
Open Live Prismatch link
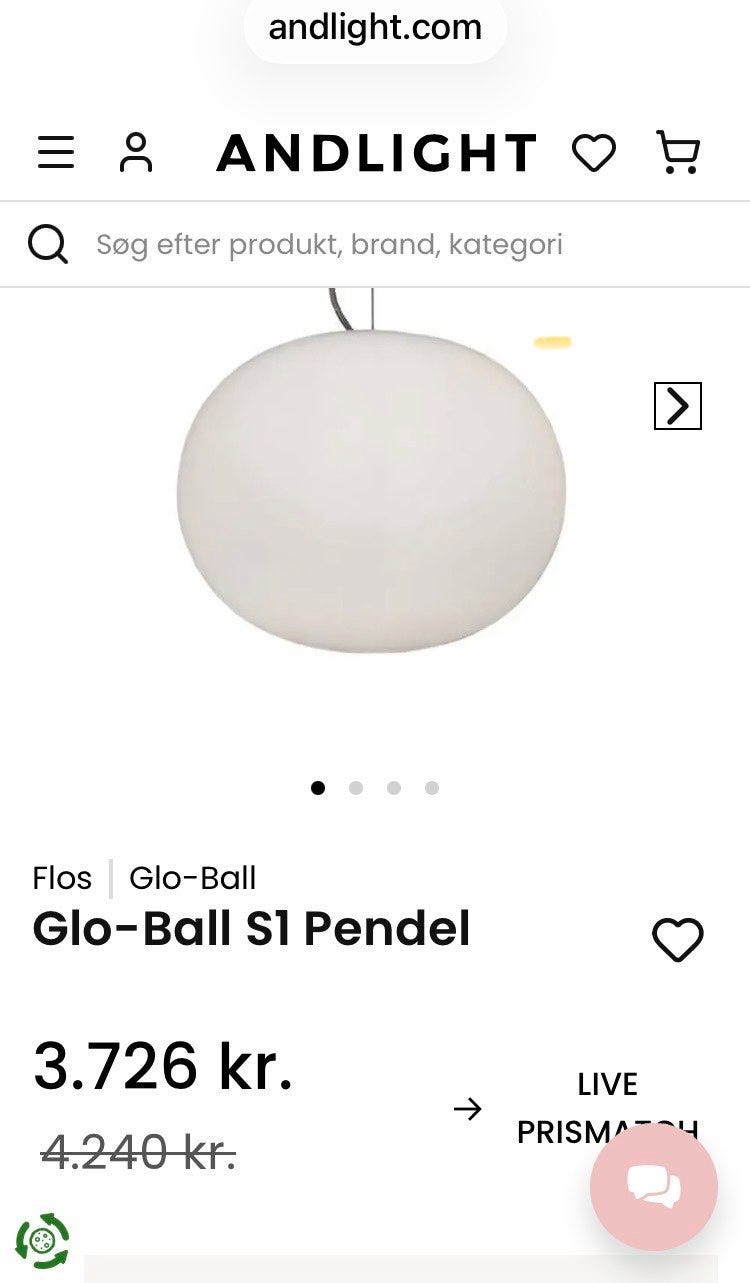tap(578, 1108)
